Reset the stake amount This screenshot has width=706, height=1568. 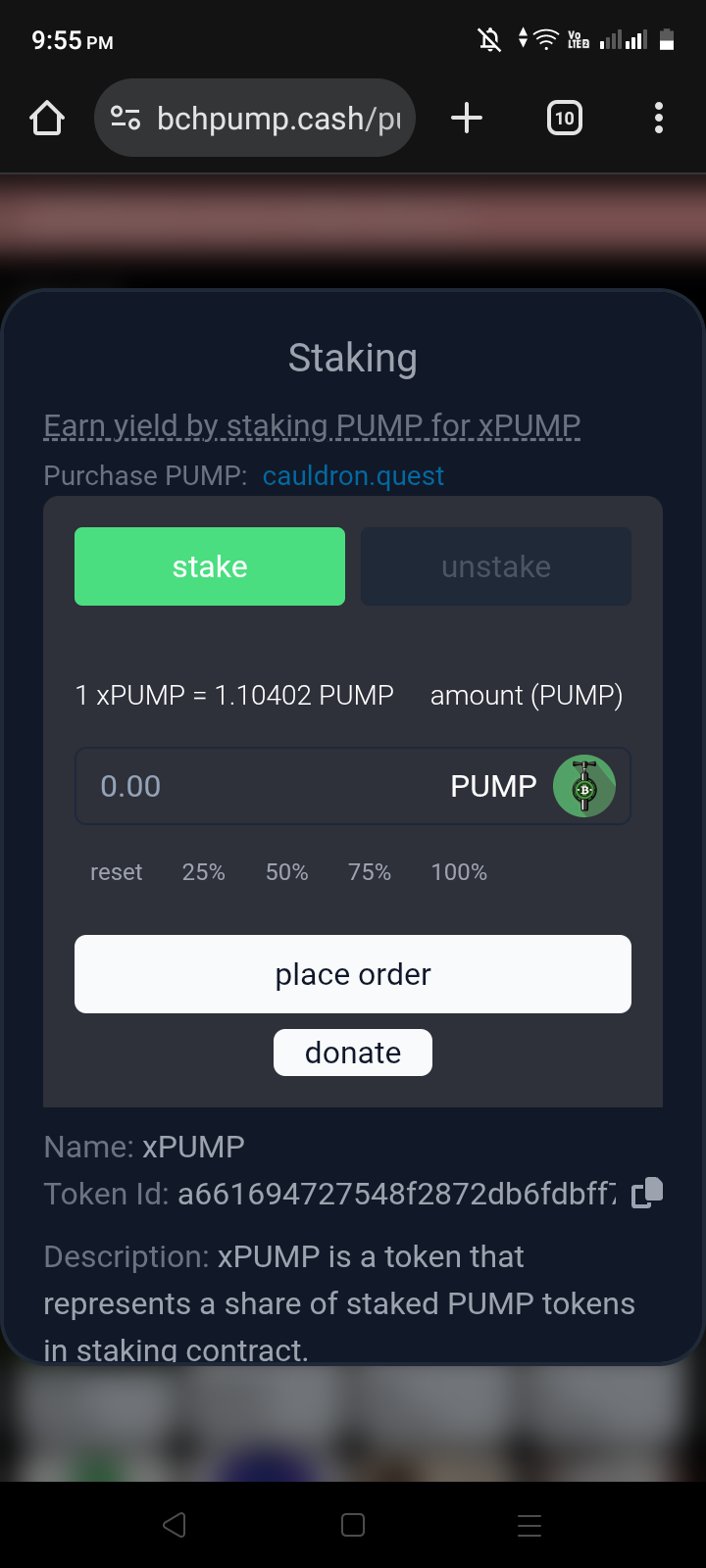pos(116,872)
